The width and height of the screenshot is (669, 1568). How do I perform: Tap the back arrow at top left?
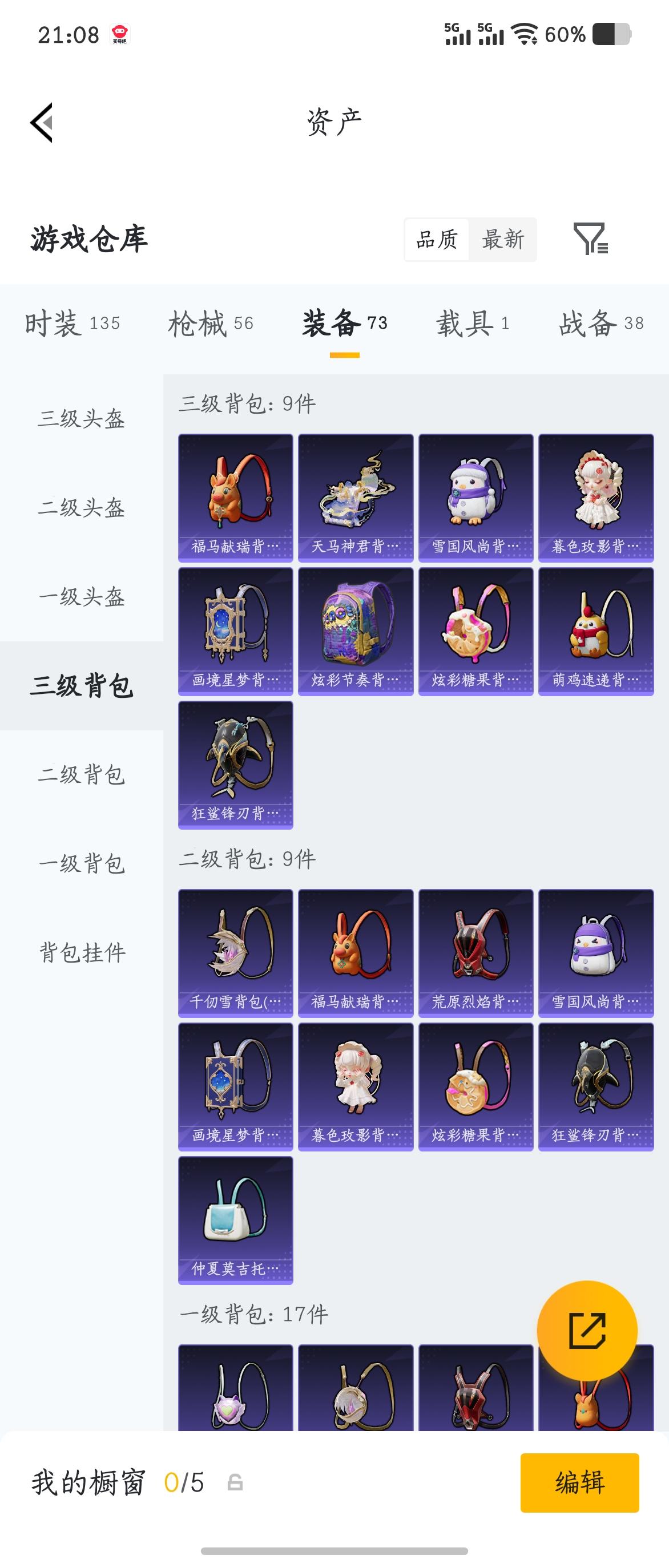pos(41,122)
